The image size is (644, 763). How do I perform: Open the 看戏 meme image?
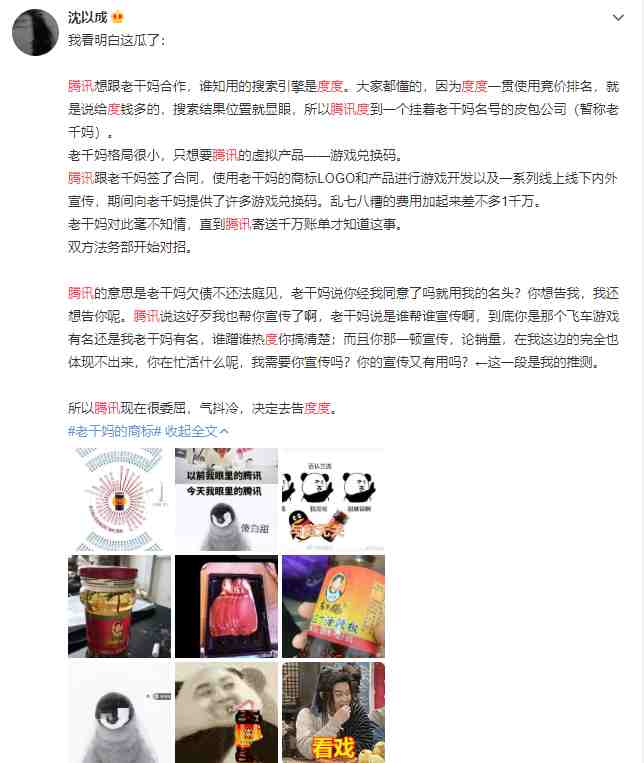(x=332, y=711)
